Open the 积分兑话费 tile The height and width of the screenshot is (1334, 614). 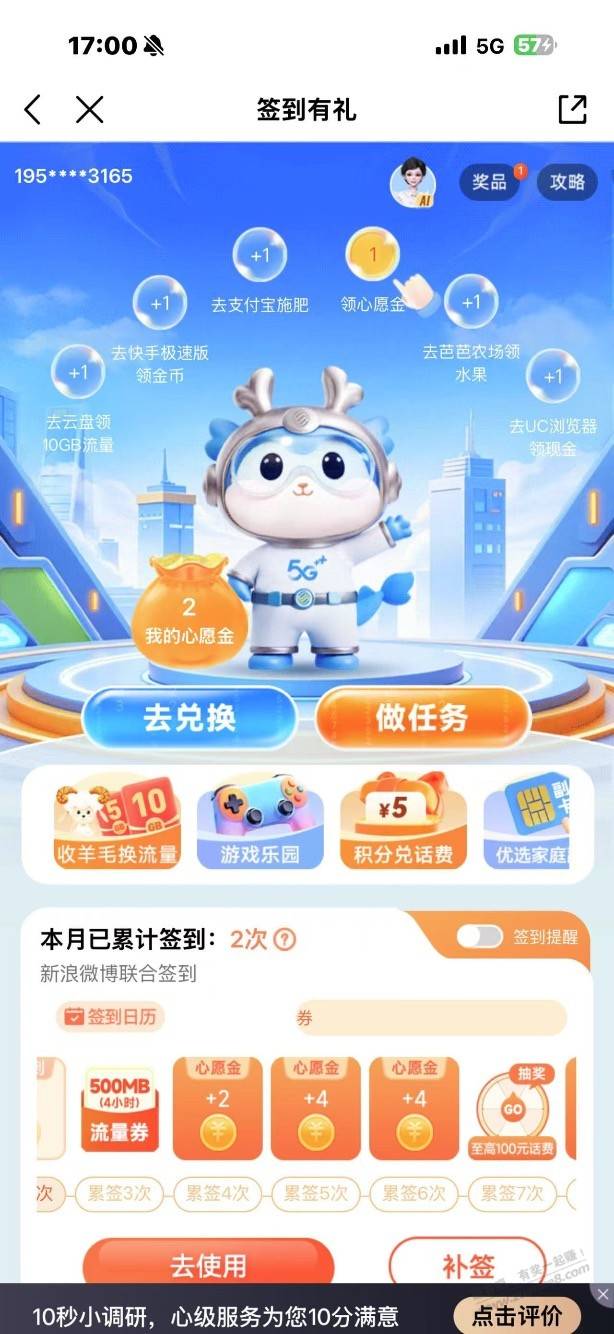pos(403,825)
